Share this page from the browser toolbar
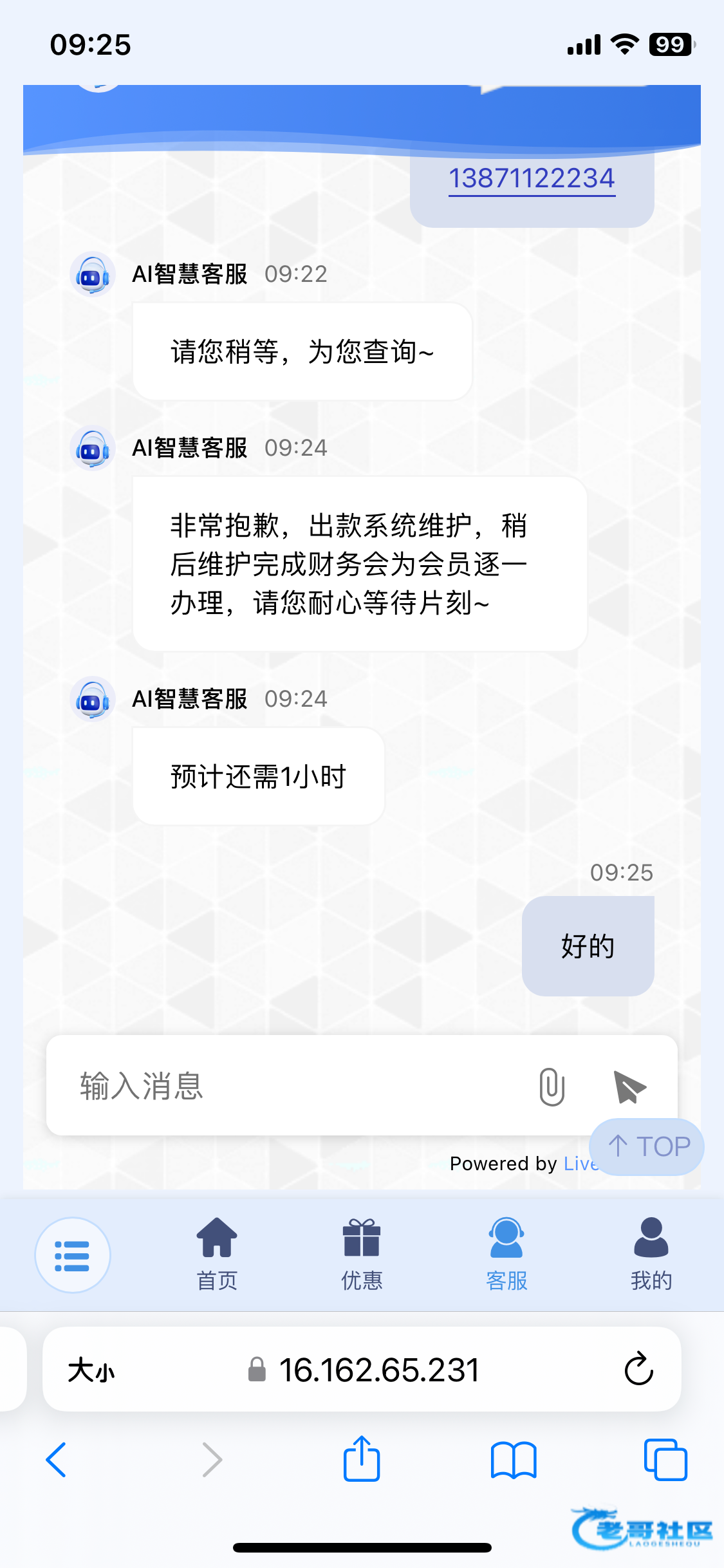Viewport: 724px width, 1568px height. tap(362, 1459)
